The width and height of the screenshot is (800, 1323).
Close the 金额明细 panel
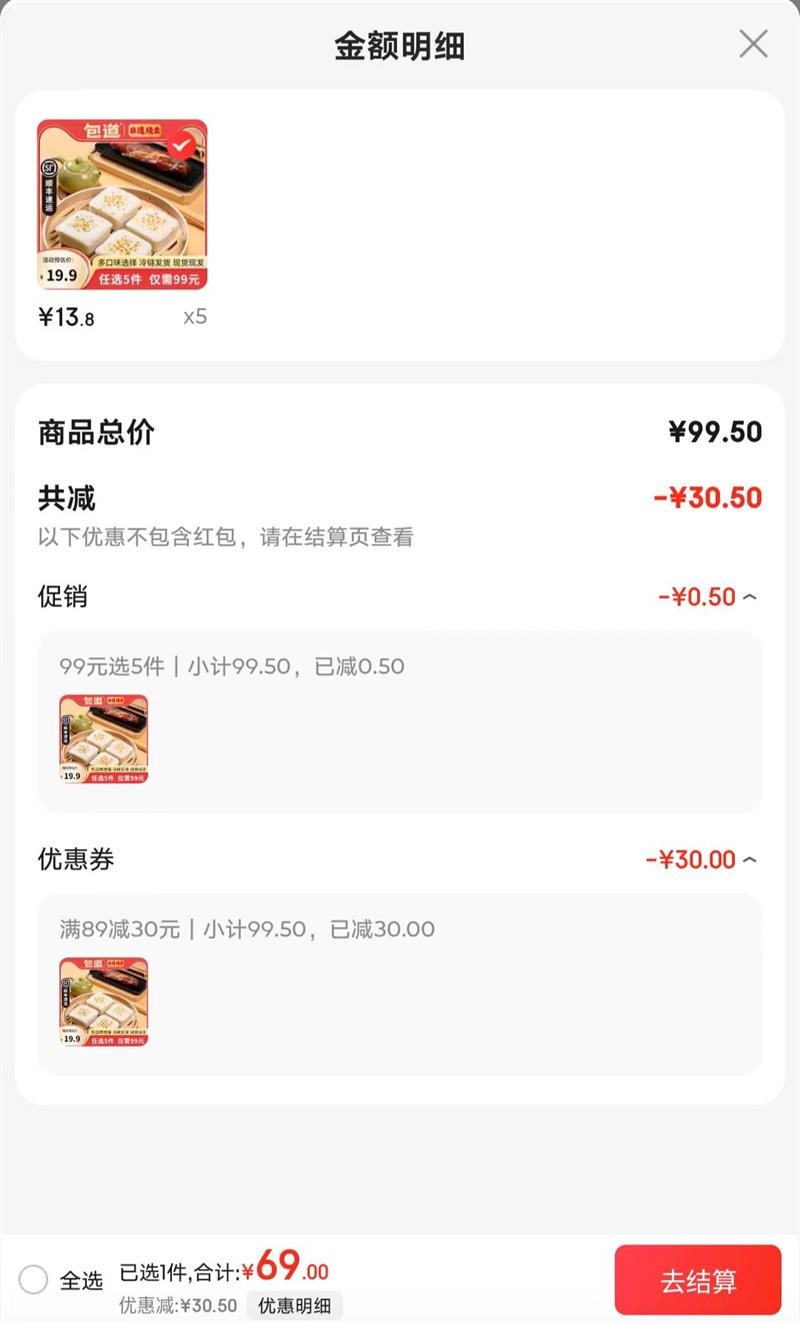pos(753,44)
